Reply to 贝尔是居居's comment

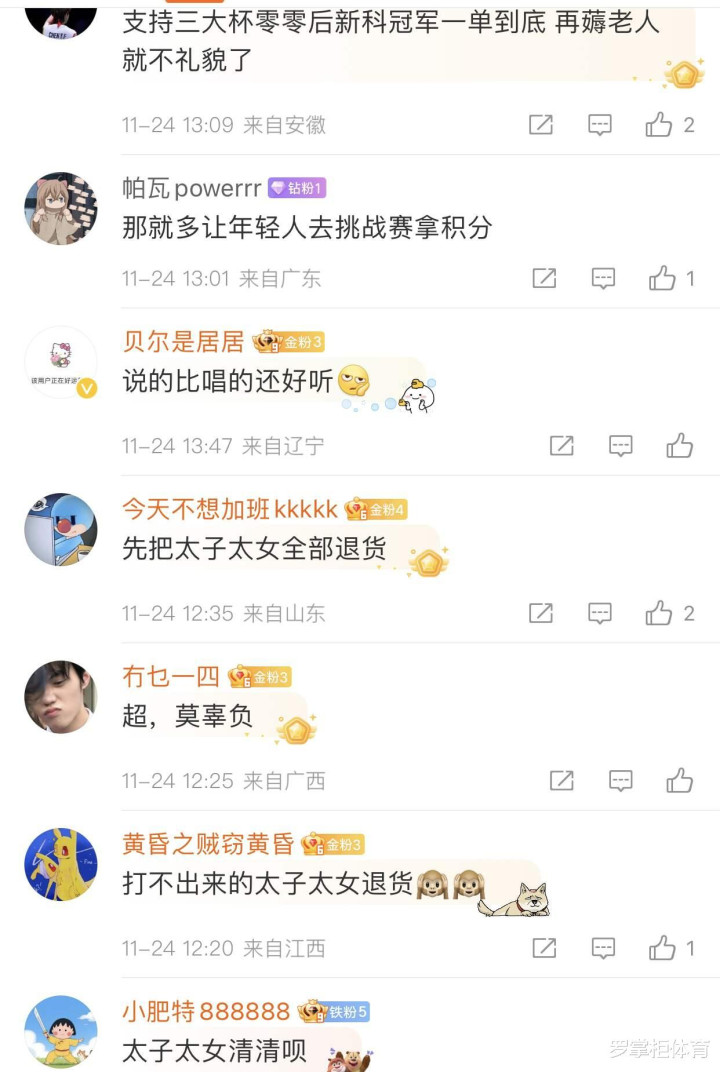(x=621, y=446)
